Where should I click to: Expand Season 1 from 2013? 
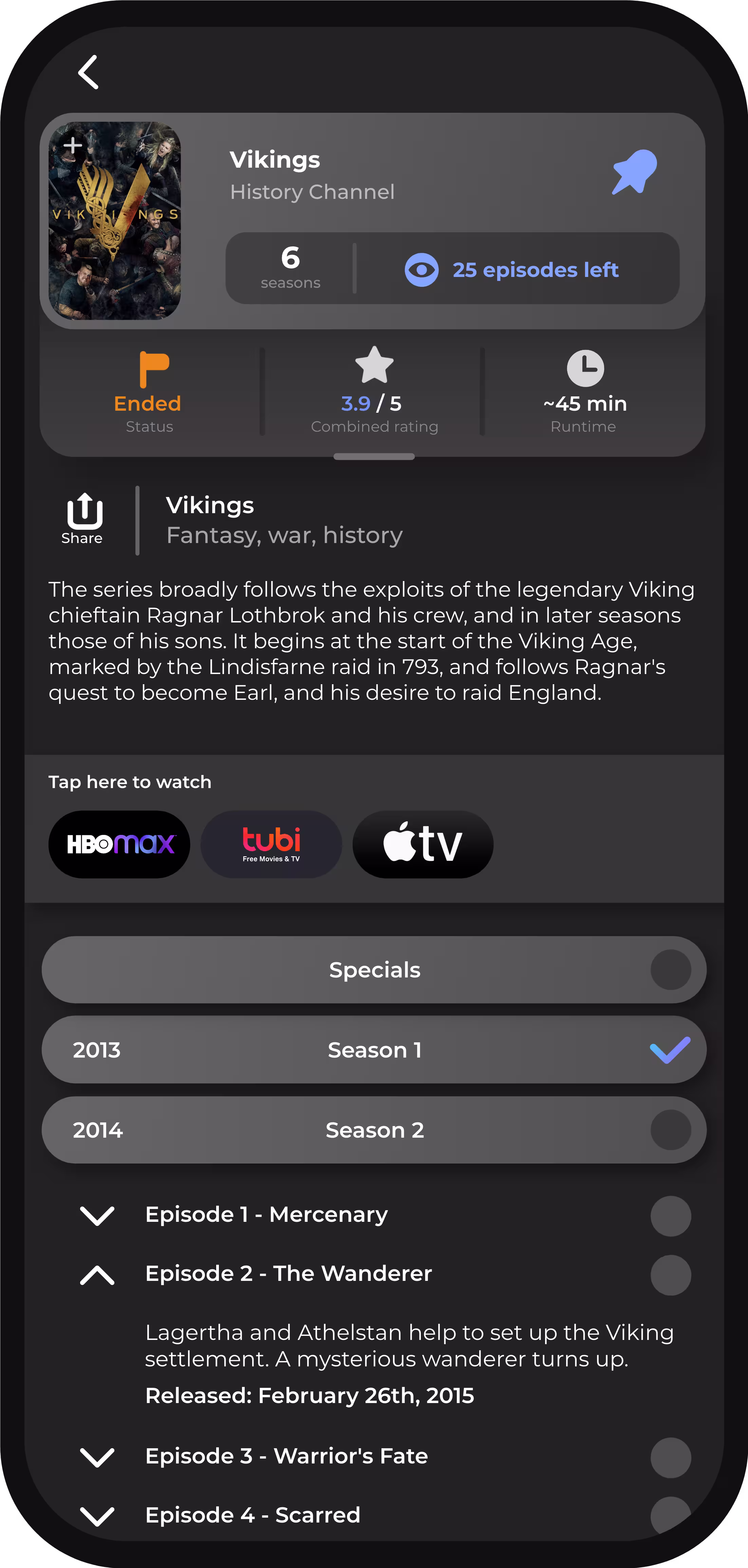tap(374, 1049)
